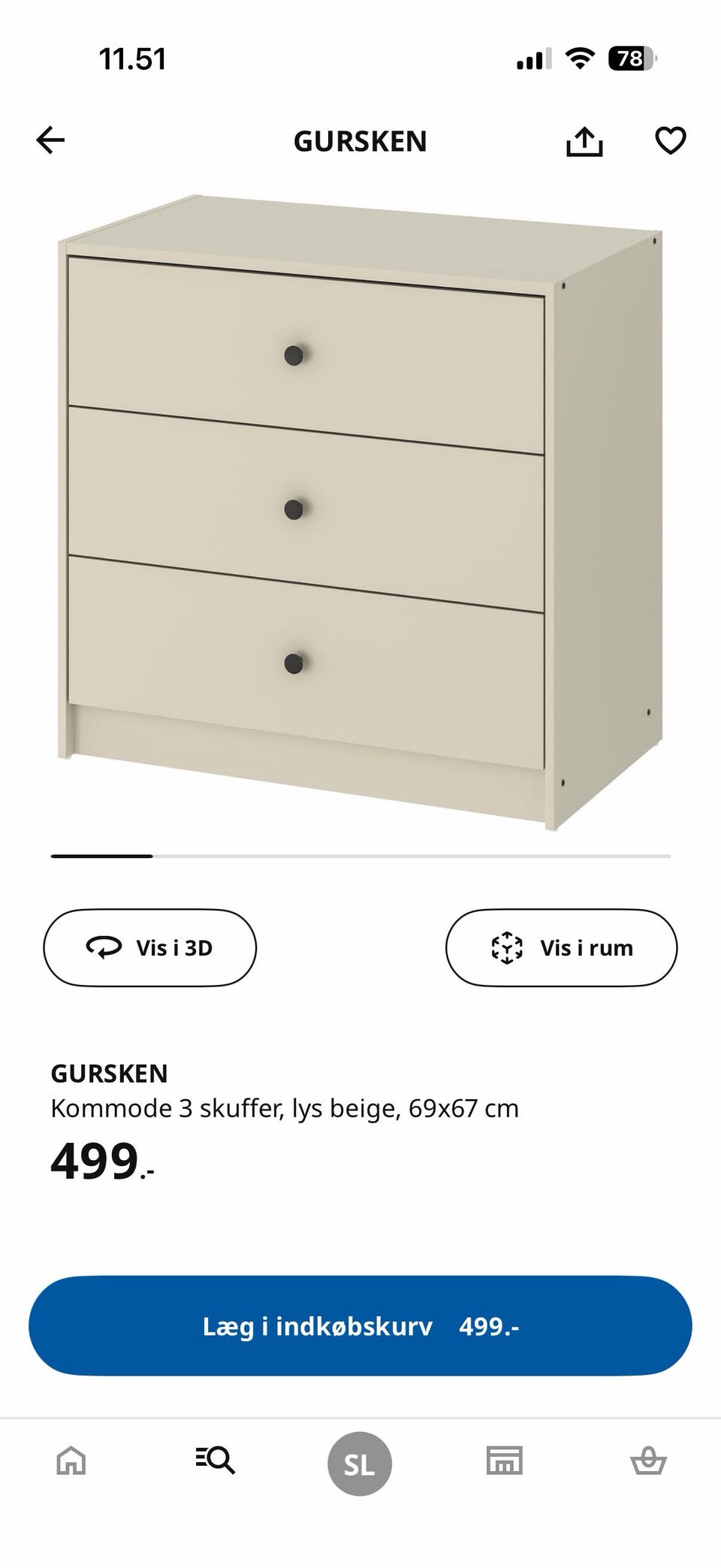Tap the 3D rotate icon inside Vis i 3D
This screenshot has height=1568, width=721.
(x=105, y=947)
